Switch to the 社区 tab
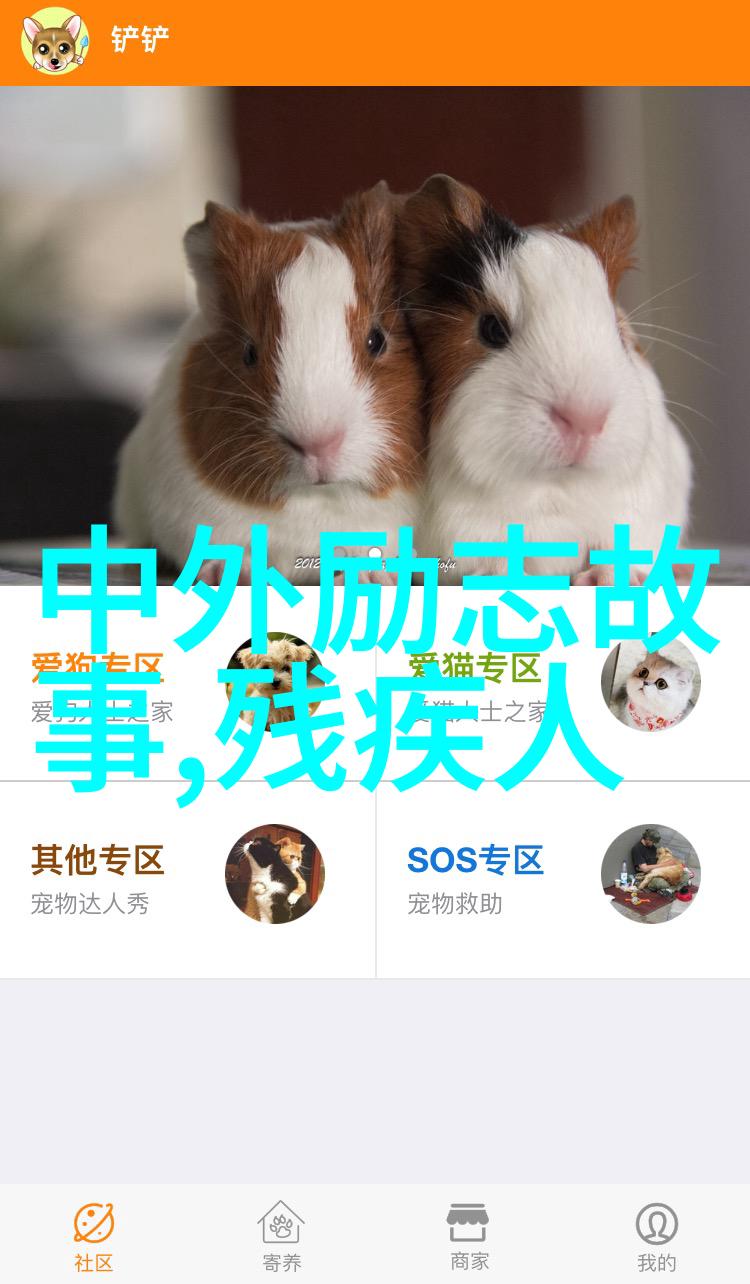The height and width of the screenshot is (1284, 750). 94,1236
